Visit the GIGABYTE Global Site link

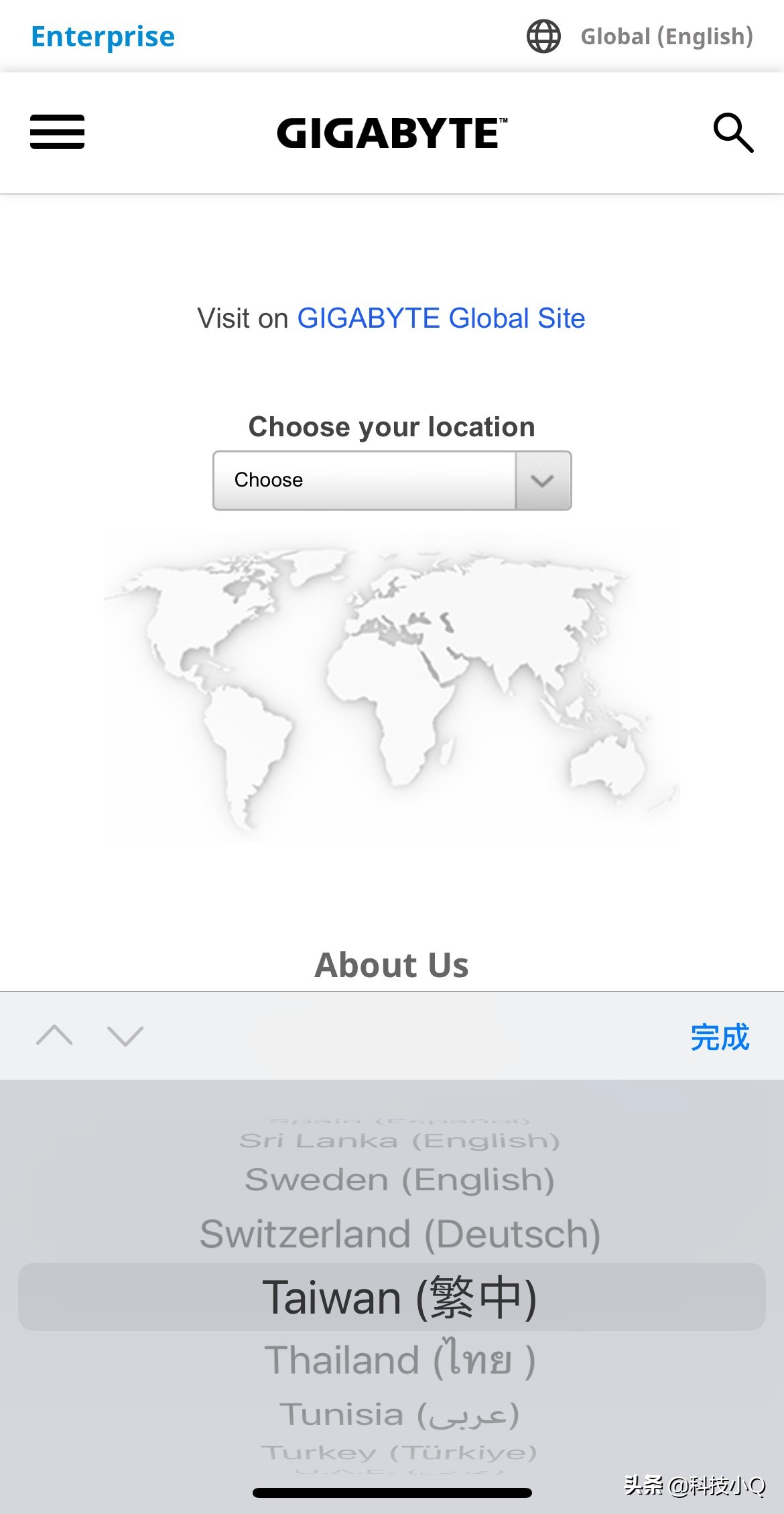click(x=441, y=318)
